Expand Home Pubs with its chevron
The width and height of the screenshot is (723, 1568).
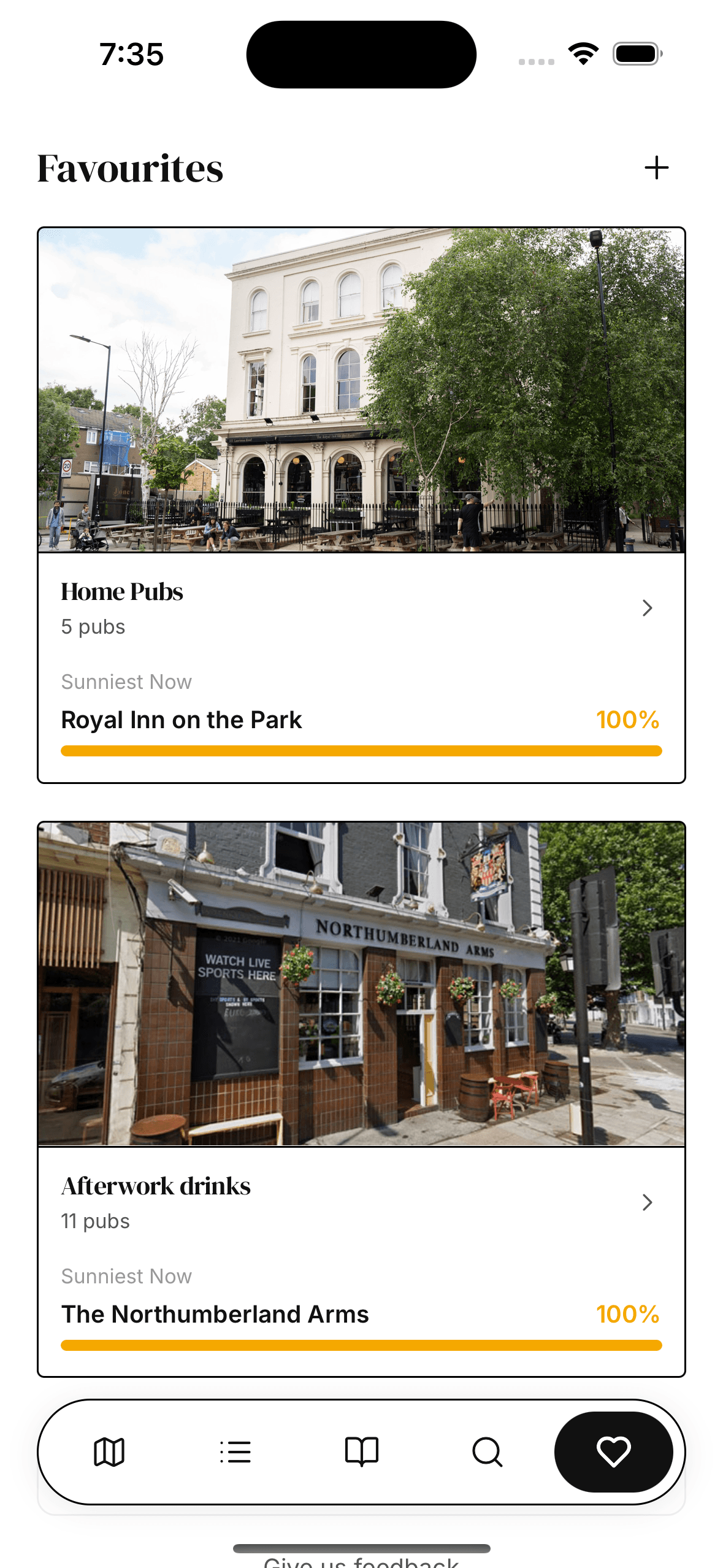coord(647,608)
